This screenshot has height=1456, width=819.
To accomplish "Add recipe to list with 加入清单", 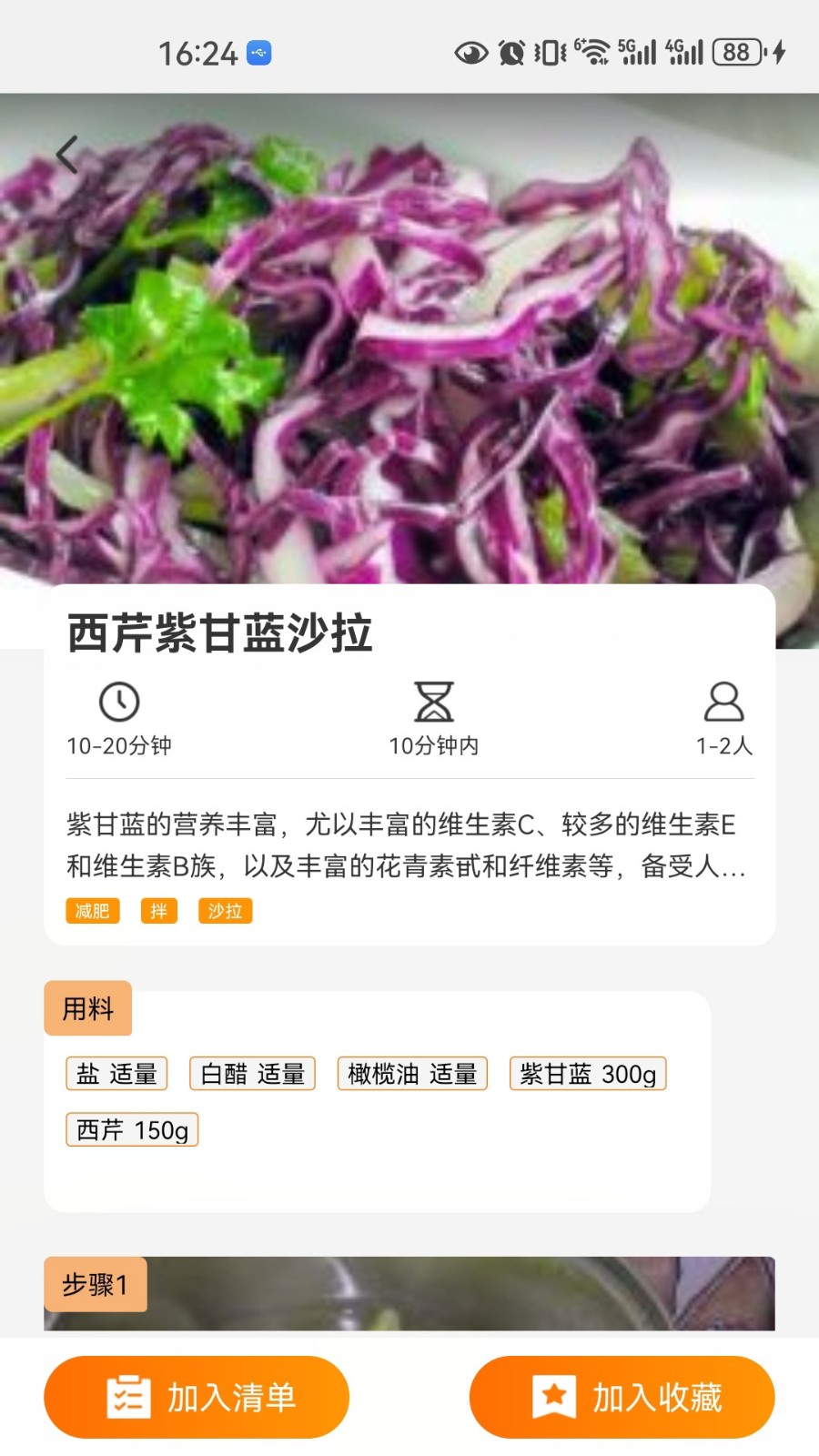I will point(197,1397).
